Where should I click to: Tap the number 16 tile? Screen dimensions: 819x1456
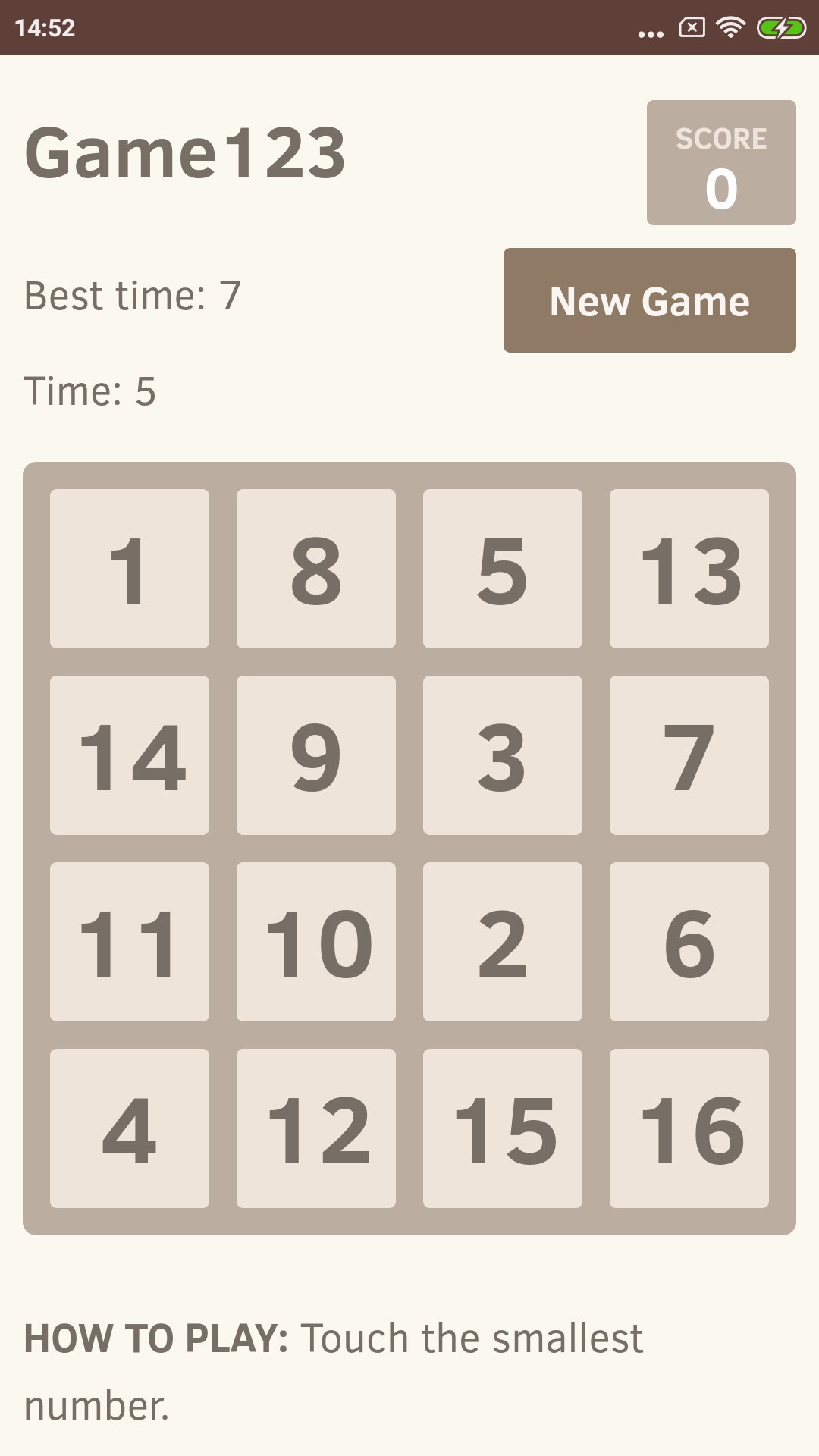pos(689,1128)
